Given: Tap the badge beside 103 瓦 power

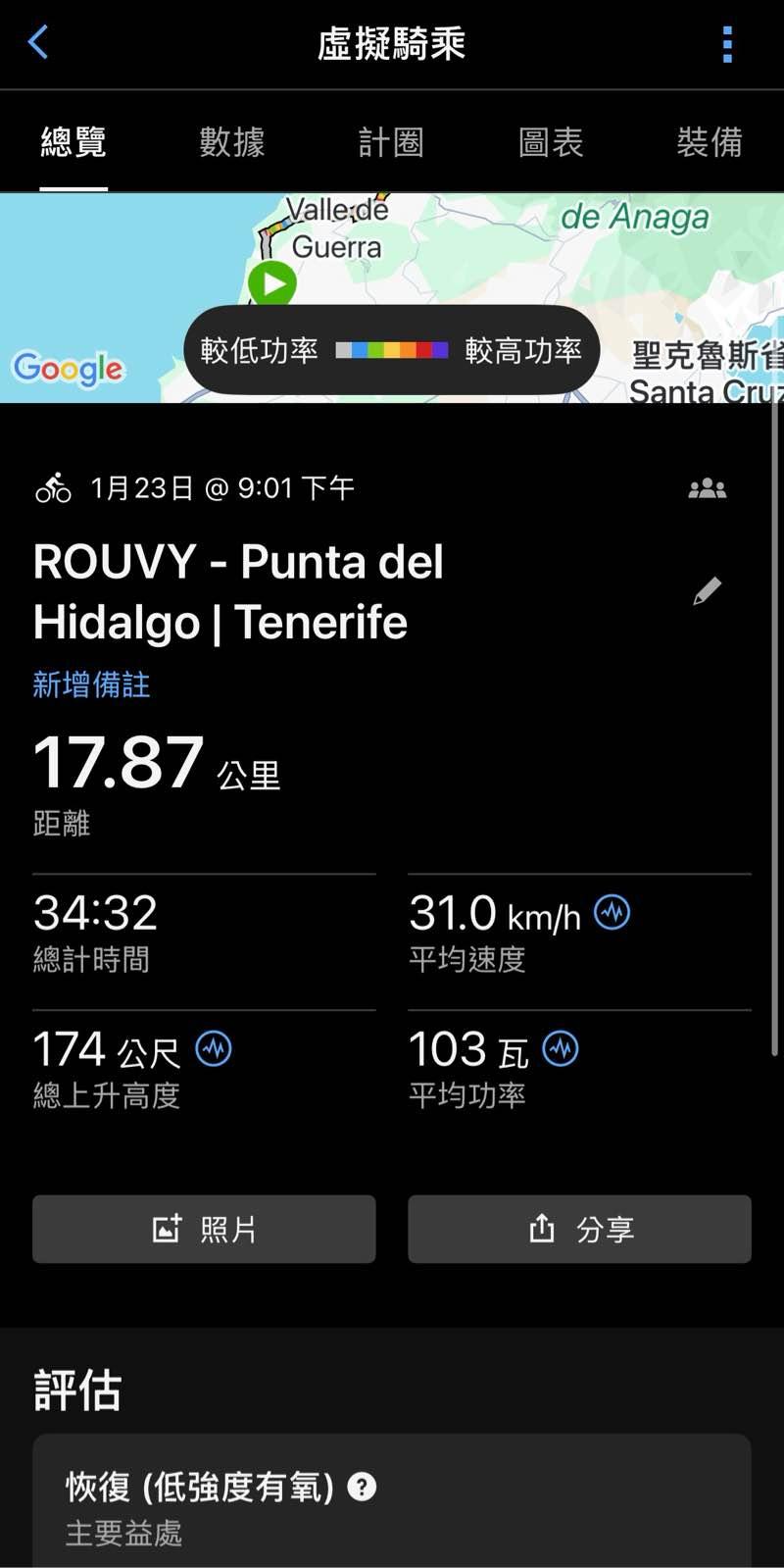Looking at the screenshot, I should tap(561, 1049).
